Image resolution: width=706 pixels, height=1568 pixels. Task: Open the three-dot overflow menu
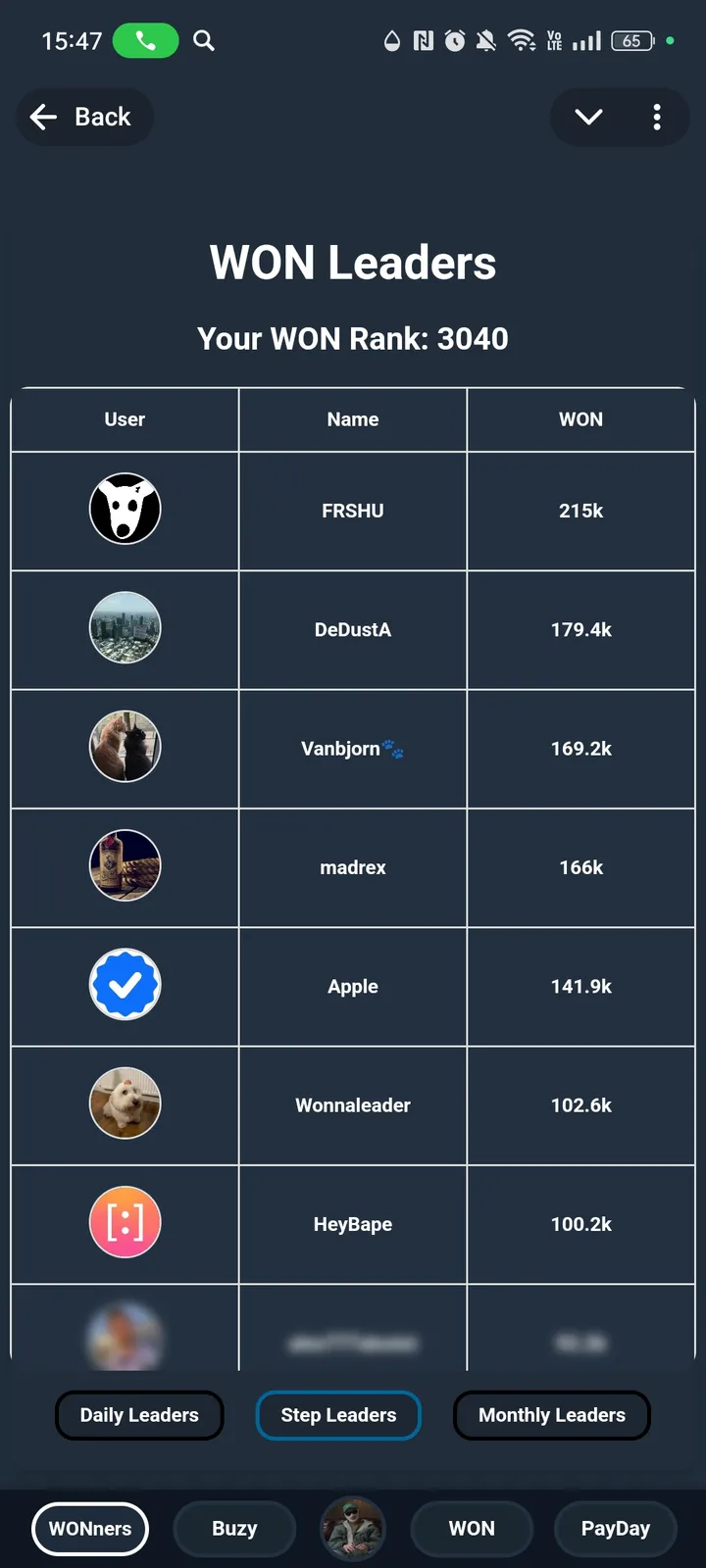click(x=657, y=118)
